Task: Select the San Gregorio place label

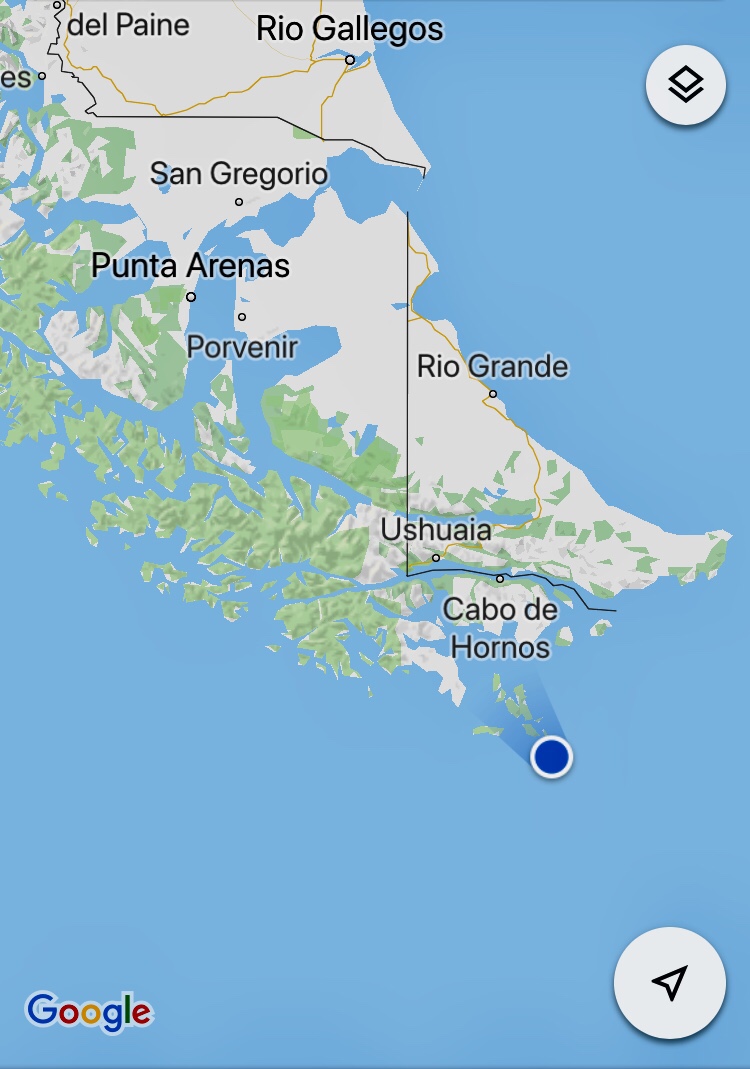Action: click(x=238, y=174)
